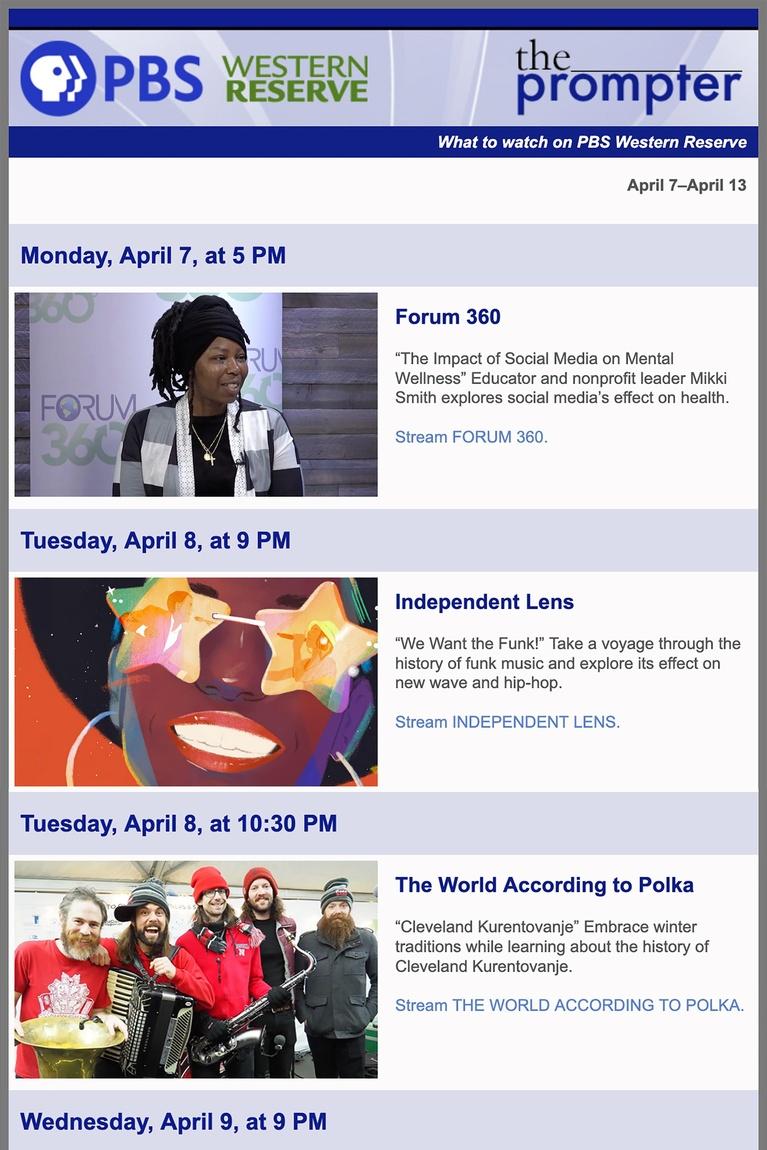The width and height of the screenshot is (767, 1150).
Task: Open the Stream FORUM 360 link
Action: coord(471,437)
